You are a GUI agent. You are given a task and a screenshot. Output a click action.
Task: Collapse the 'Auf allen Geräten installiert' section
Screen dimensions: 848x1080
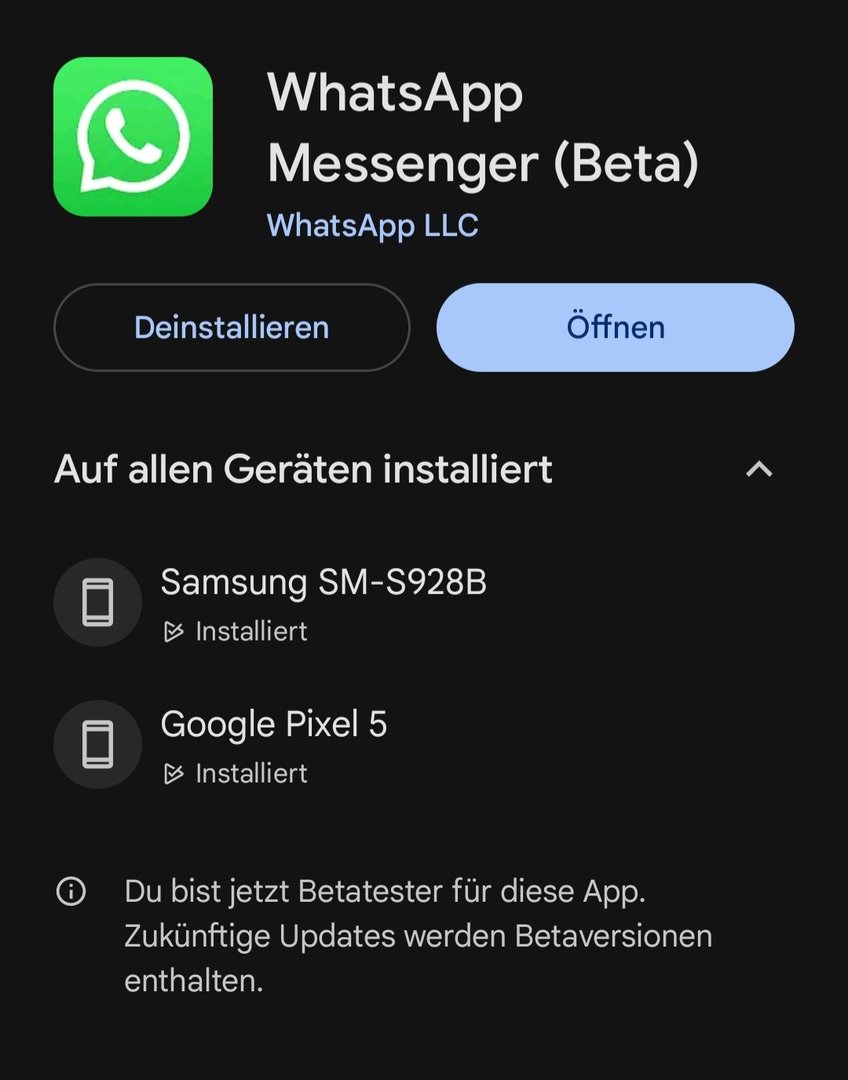759,469
